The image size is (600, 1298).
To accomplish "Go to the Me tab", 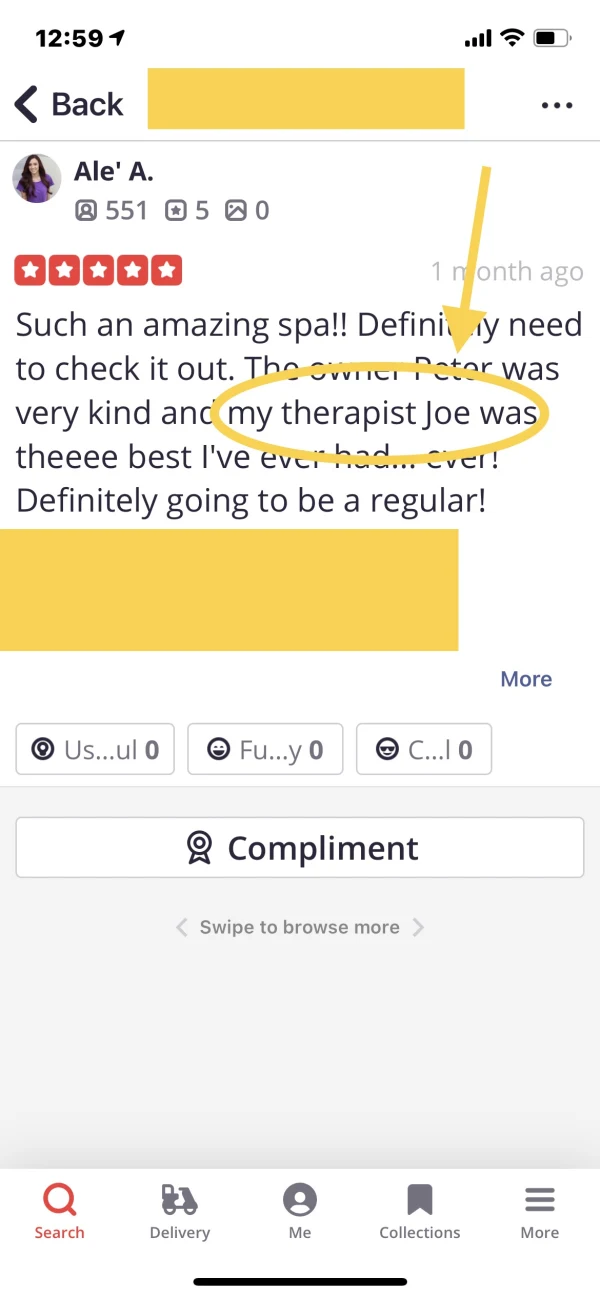I will pyautogui.click(x=300, y=1212).
